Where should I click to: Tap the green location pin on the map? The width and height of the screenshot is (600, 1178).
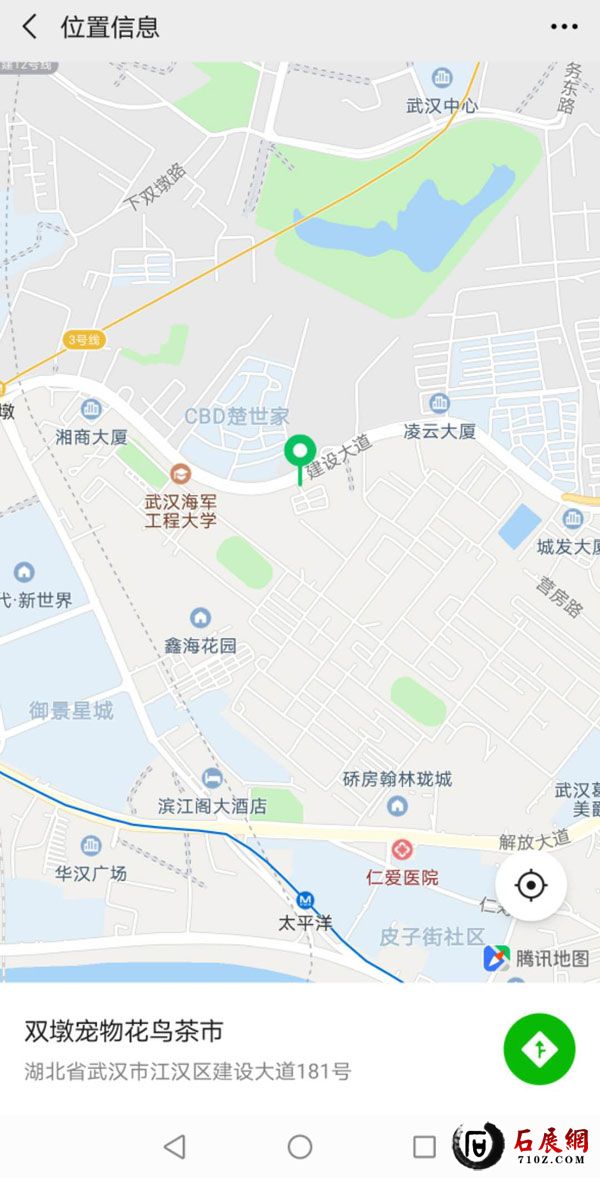pos(299,453)
